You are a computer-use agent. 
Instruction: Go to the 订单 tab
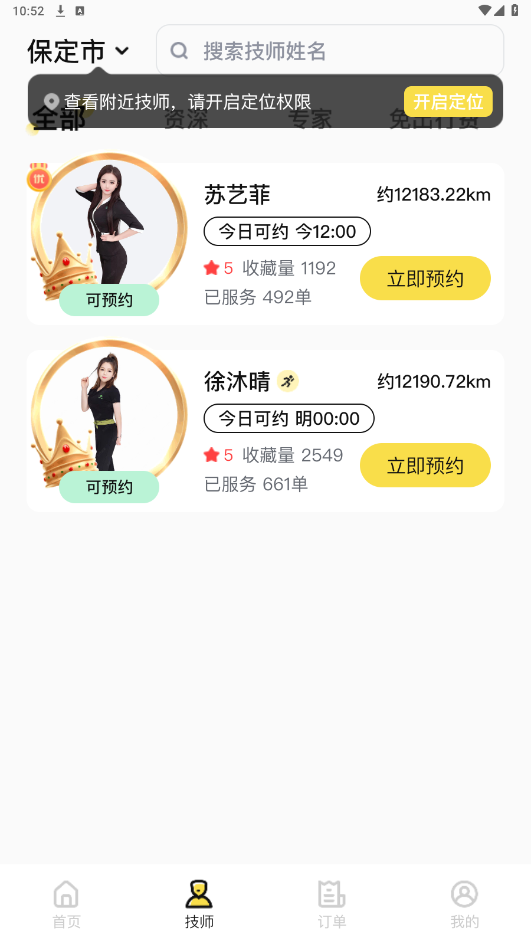332,904
